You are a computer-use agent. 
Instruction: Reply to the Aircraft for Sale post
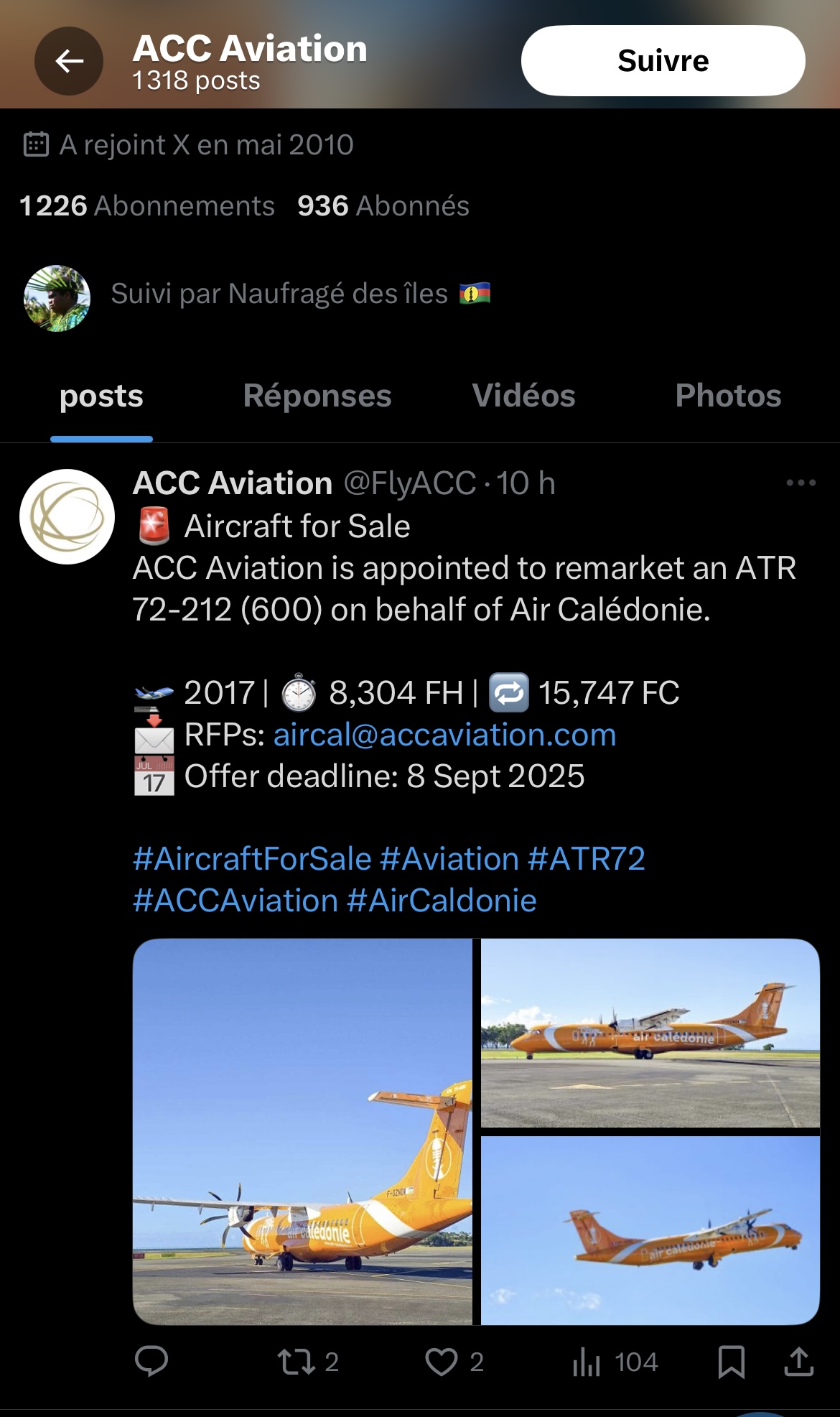[151, 1361]
